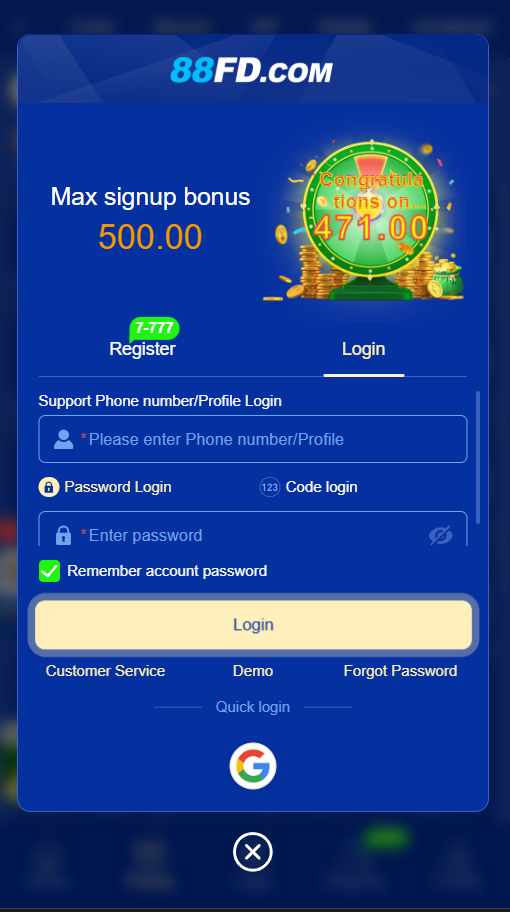Open the Demo link
The image size is (510, 912).
pyautogui.click(x=253, y=671)
